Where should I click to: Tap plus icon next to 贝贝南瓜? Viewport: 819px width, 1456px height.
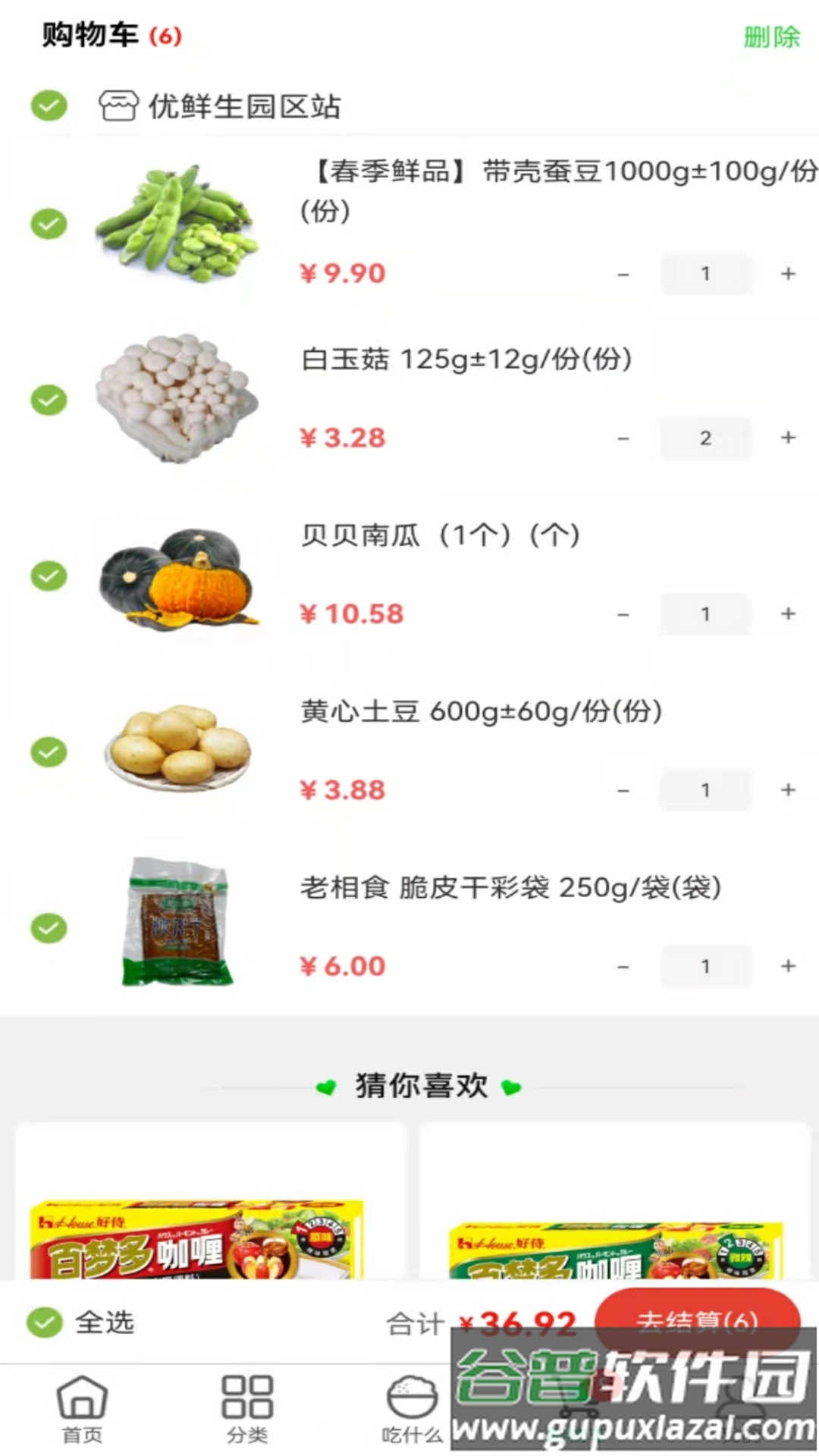(787, 614)
